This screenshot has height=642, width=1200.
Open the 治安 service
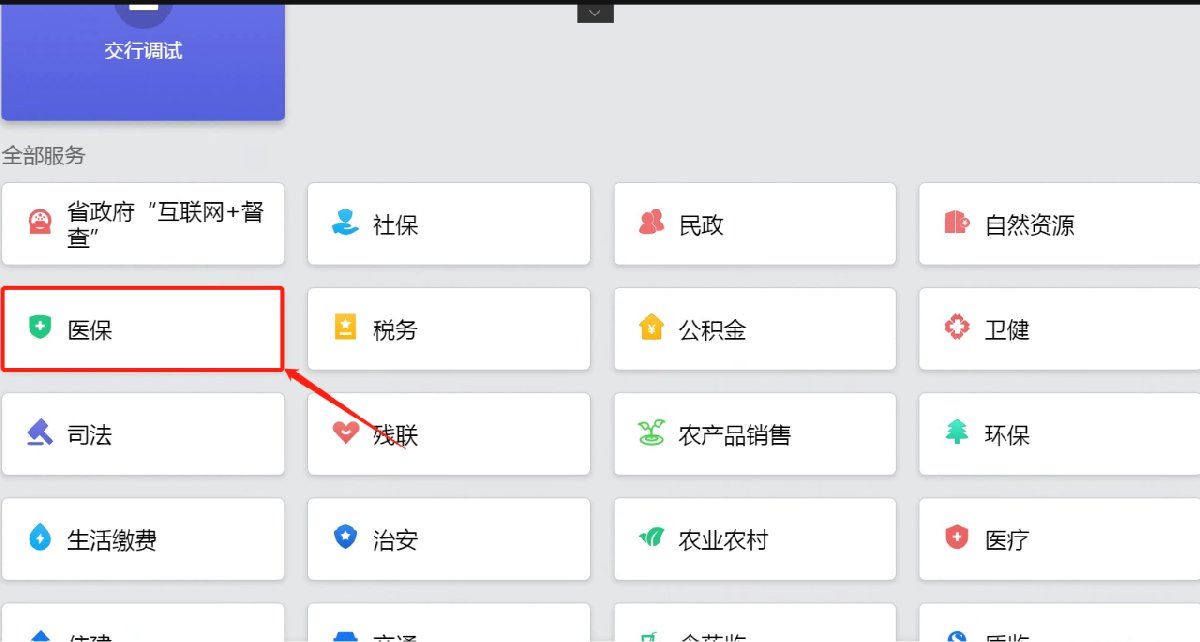448,540
